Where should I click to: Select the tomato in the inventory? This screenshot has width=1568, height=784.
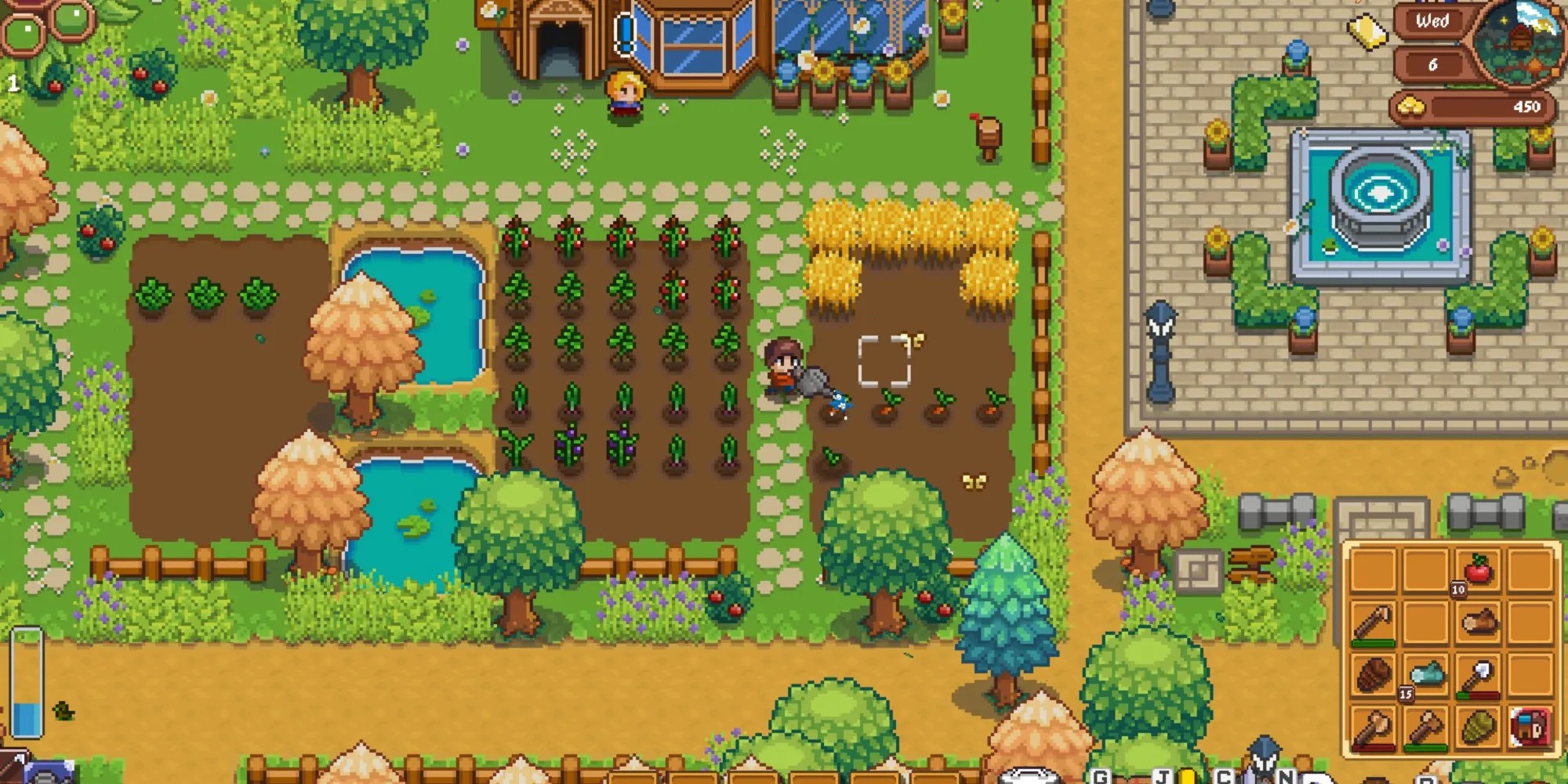click(1478, 570)
